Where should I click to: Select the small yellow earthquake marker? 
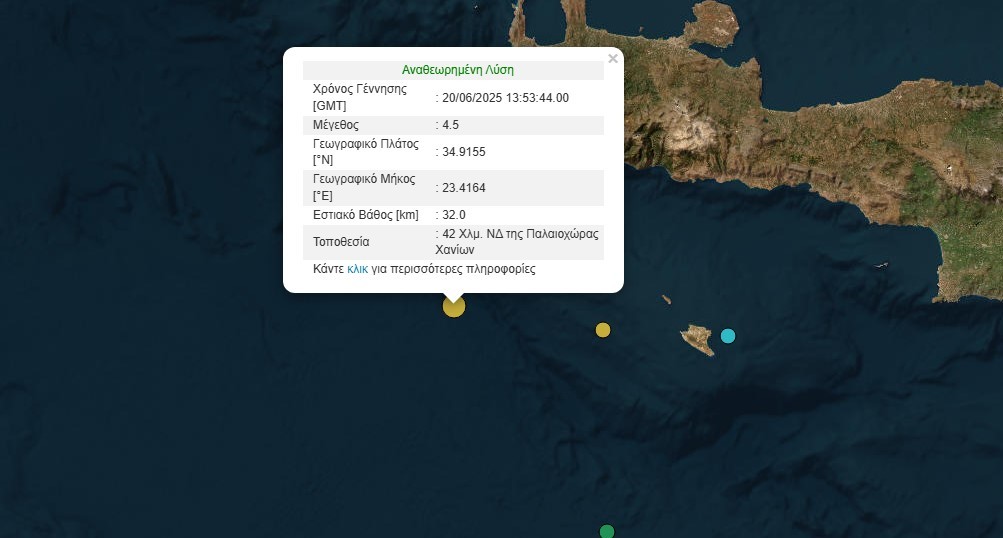(x=603, y=330)
